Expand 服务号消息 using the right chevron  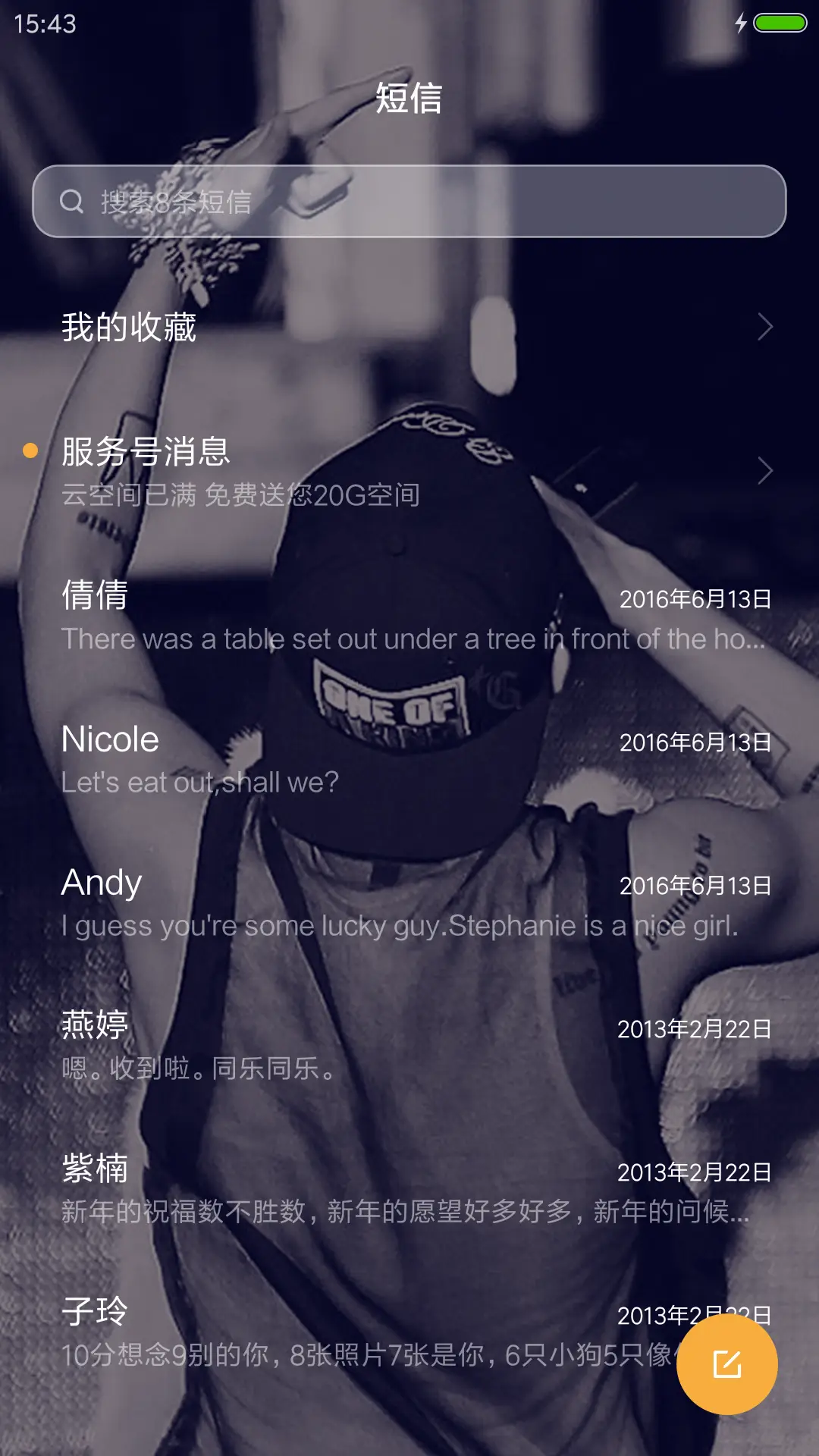[766, 470]
